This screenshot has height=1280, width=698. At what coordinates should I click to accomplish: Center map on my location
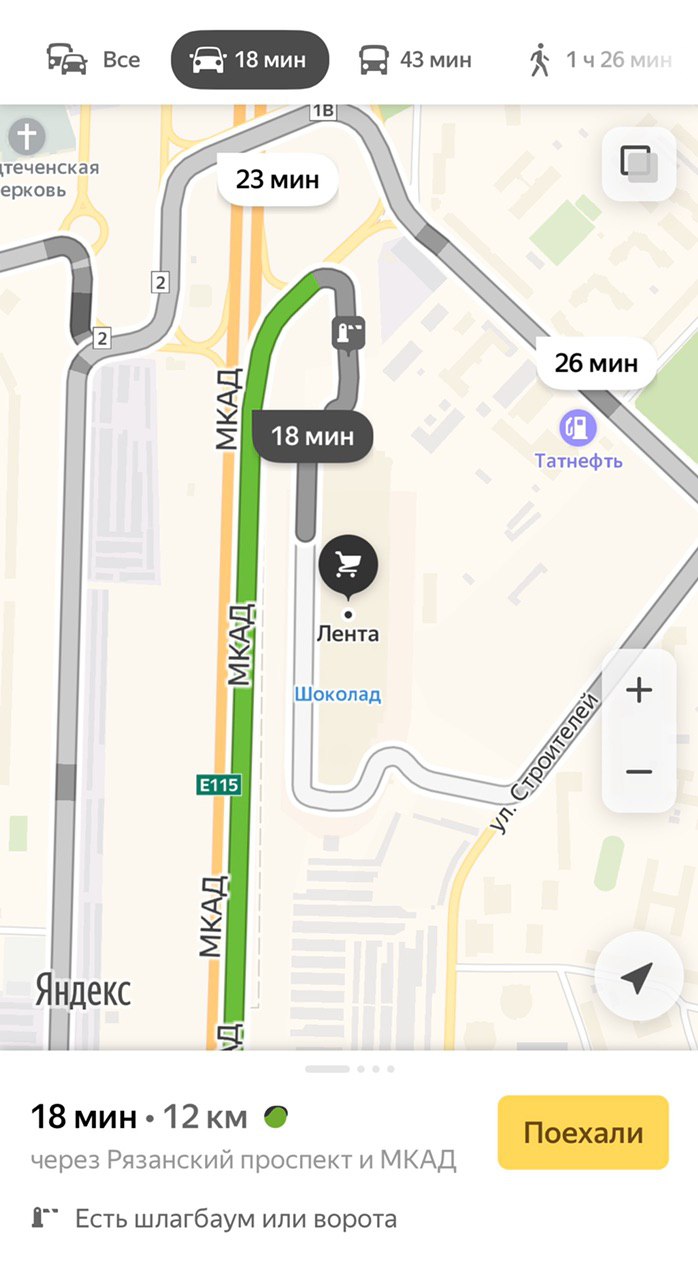pyautogui.click(x=638, y=977)
